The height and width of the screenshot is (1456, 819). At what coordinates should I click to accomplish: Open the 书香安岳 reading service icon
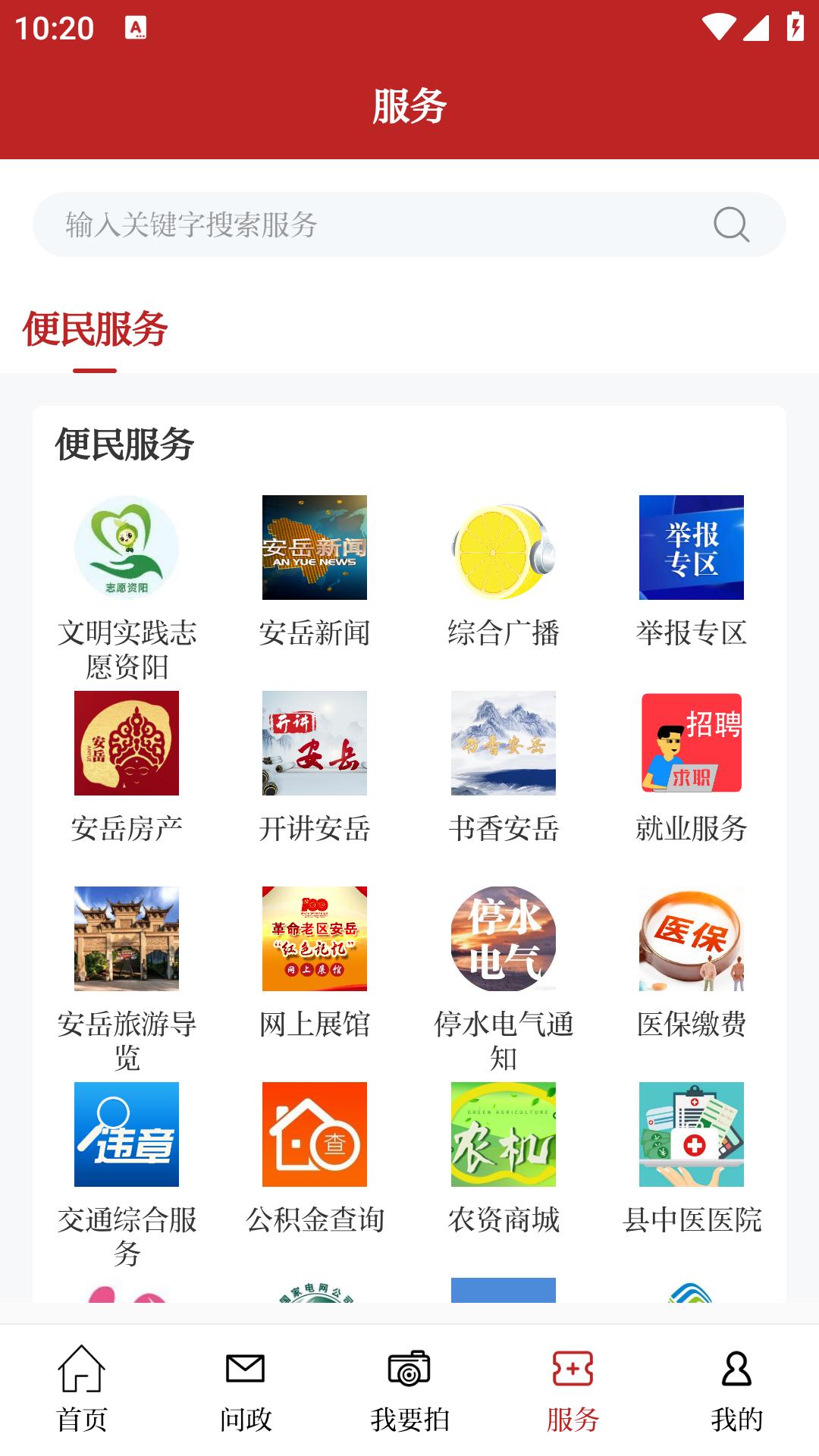click(x=504, y=743)
